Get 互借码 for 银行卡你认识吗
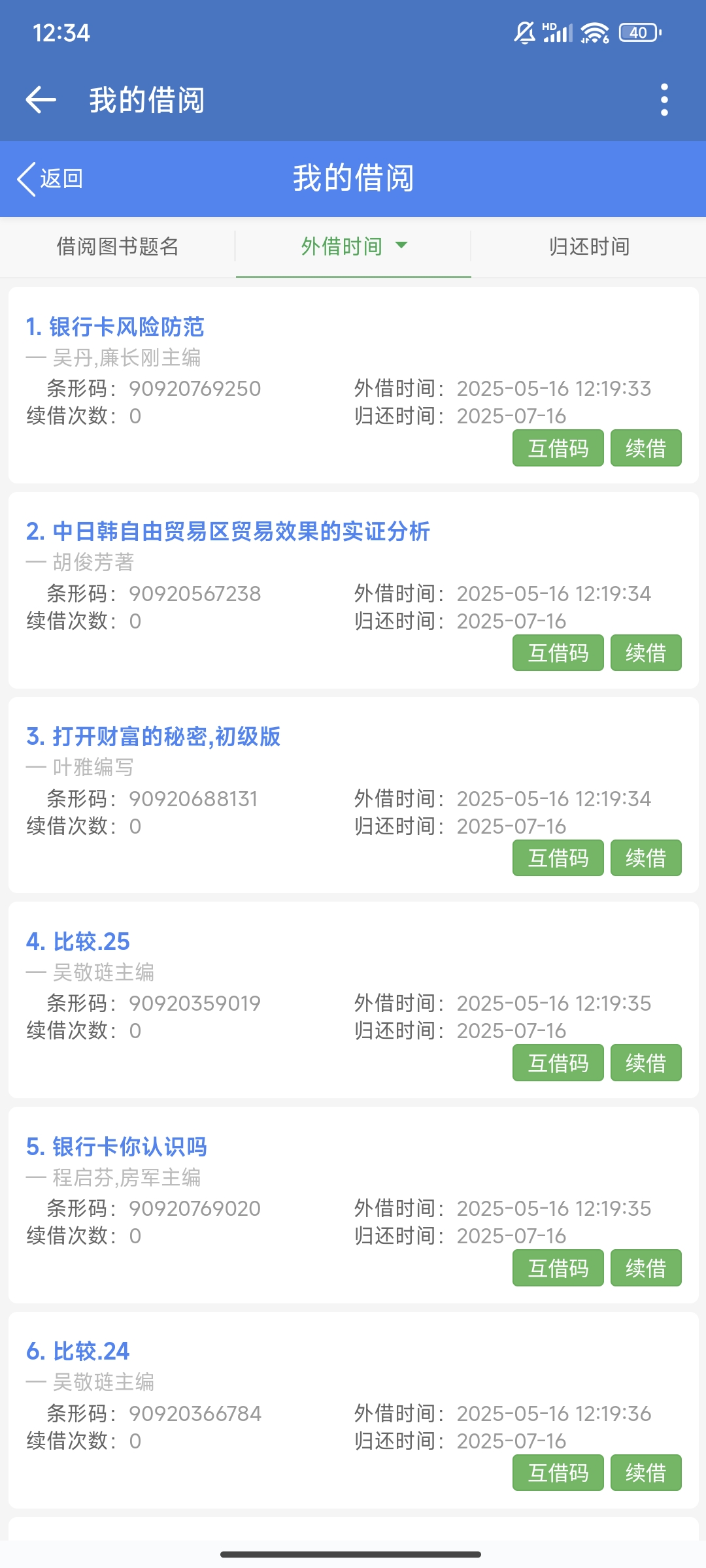The width and height of the screenshot is (706, 1568). [558, 1268]
